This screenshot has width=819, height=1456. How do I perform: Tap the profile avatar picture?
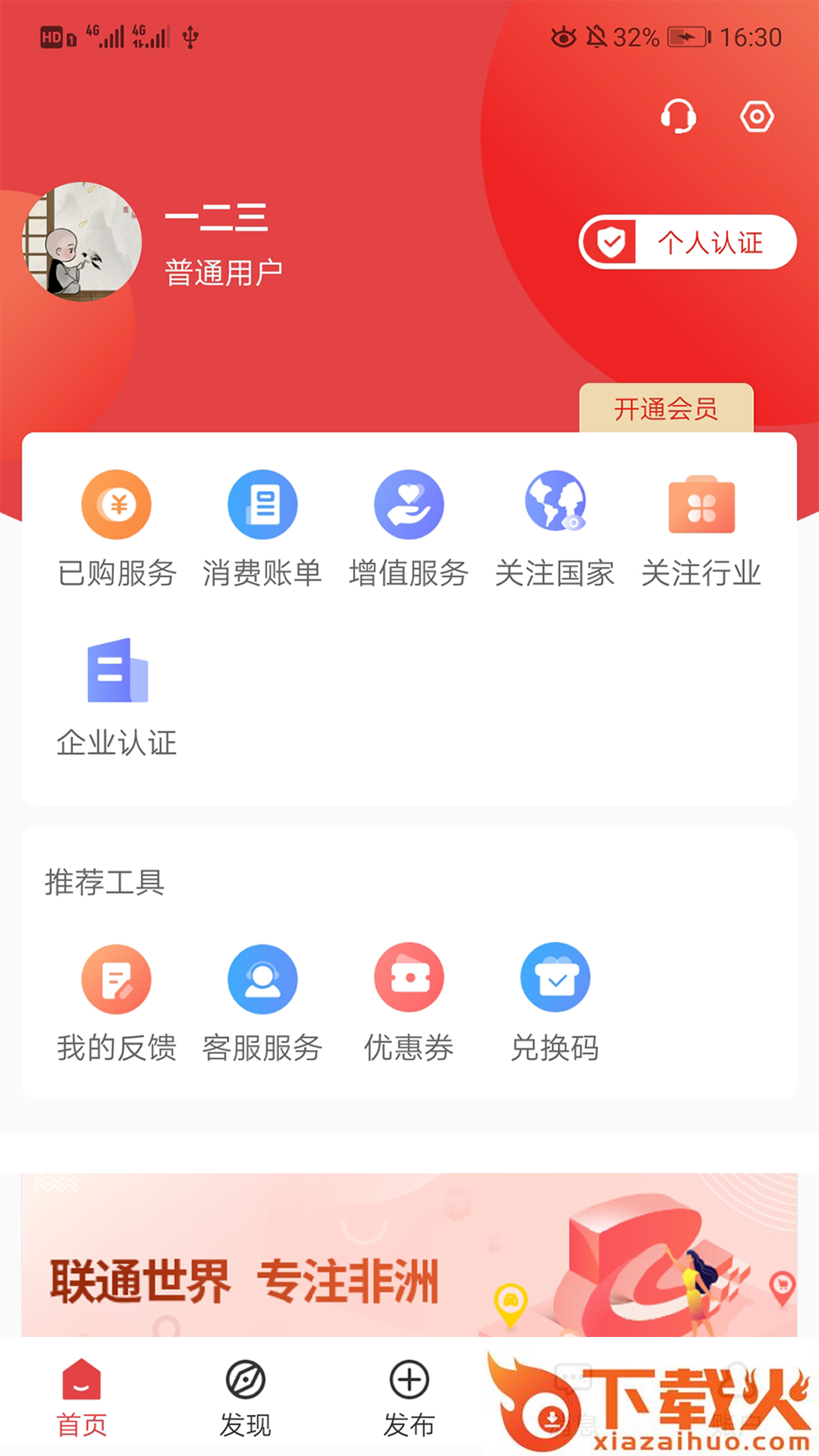coord(82,241)
